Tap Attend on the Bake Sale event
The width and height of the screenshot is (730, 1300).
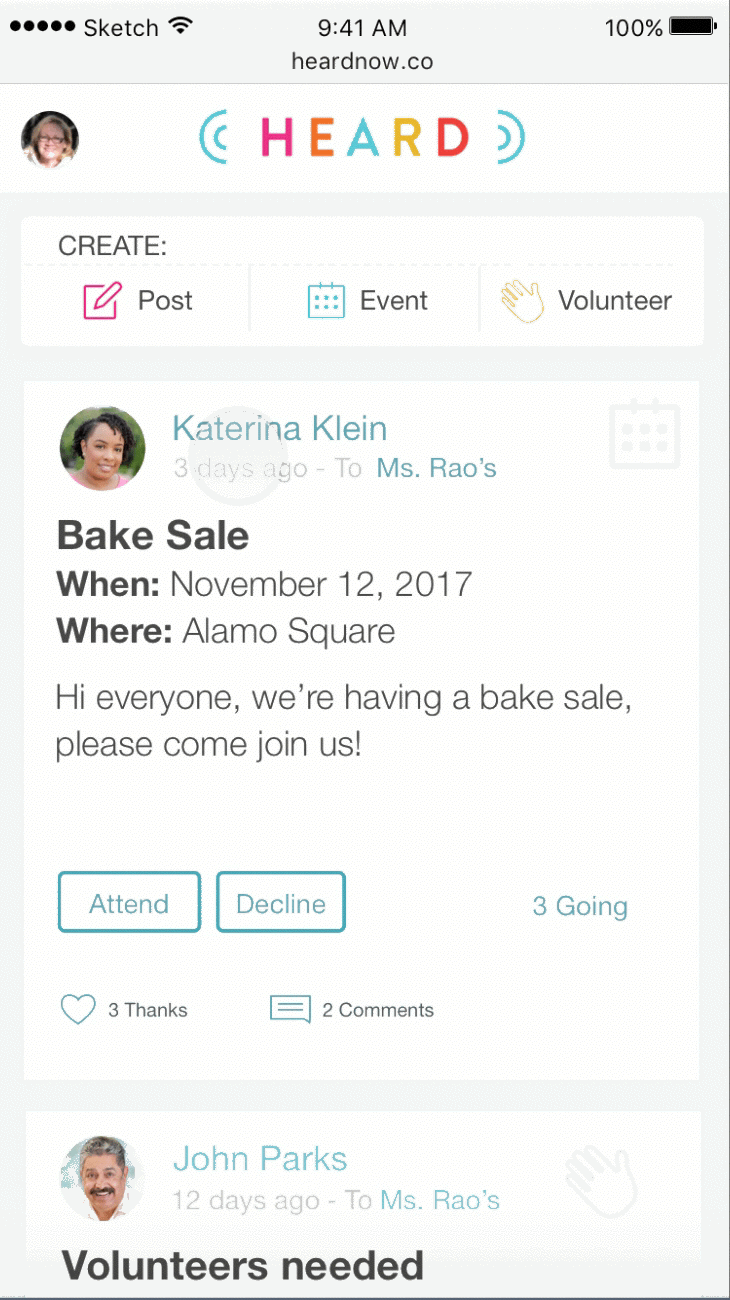(x=129, y=903)
